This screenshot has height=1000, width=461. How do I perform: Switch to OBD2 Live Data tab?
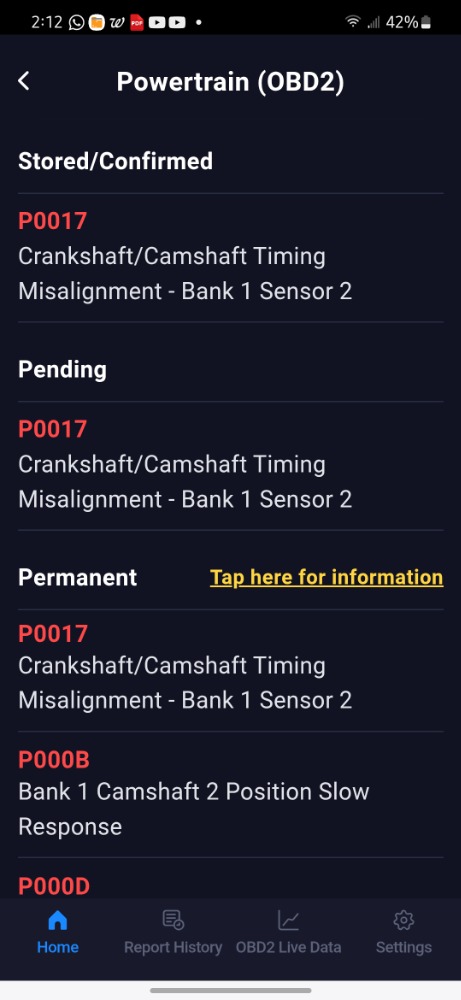pos(288,932)
